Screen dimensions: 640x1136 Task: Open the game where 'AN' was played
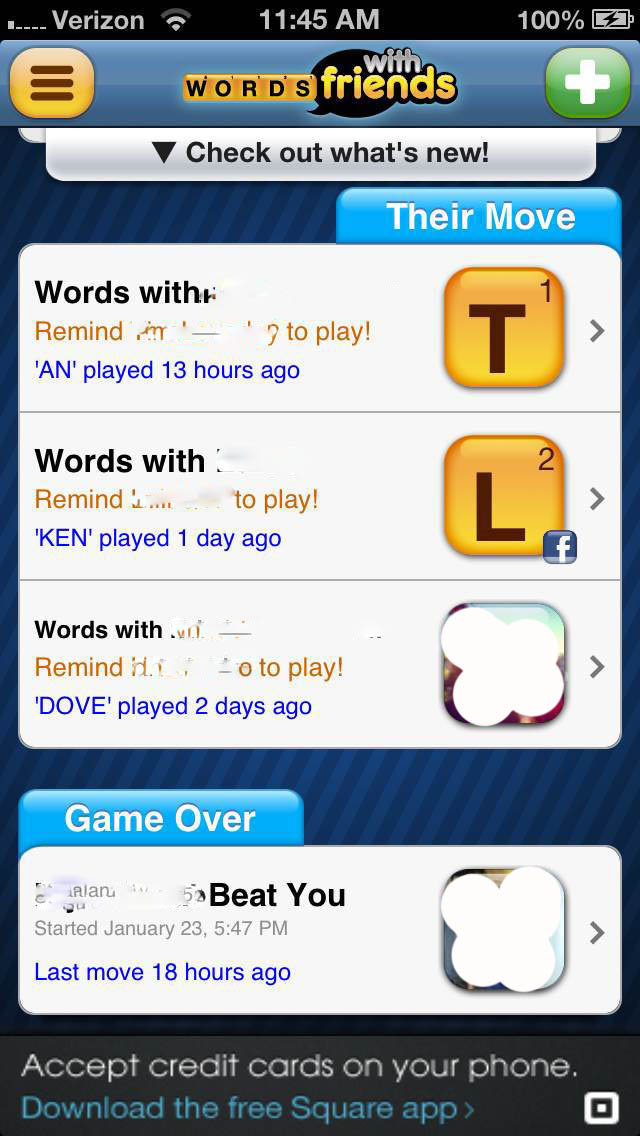pyautogui.click(x=320, y=330)
